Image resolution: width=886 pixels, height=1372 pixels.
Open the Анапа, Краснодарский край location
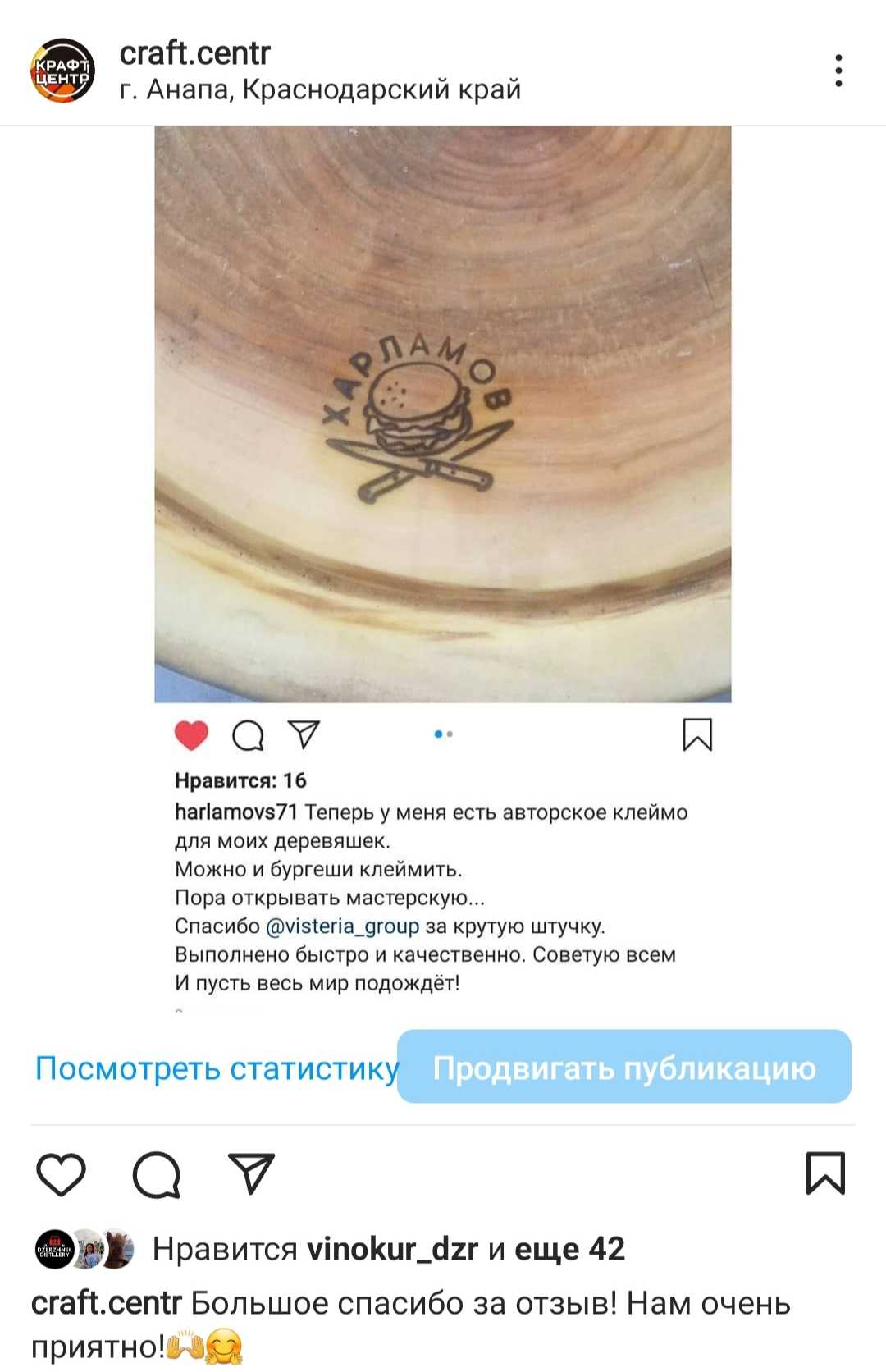tap(320, 89)
